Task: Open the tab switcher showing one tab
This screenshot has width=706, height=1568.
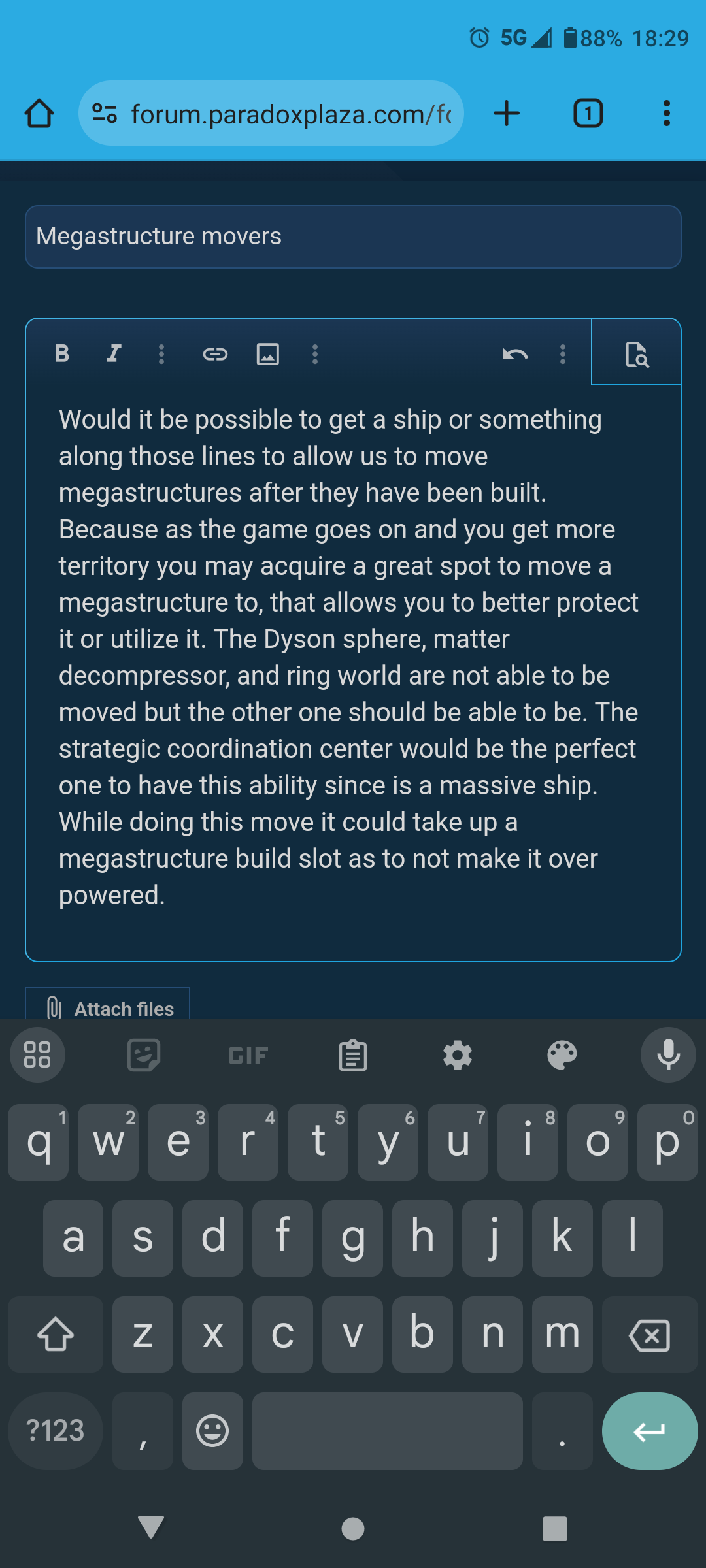Action: (587, 113)
